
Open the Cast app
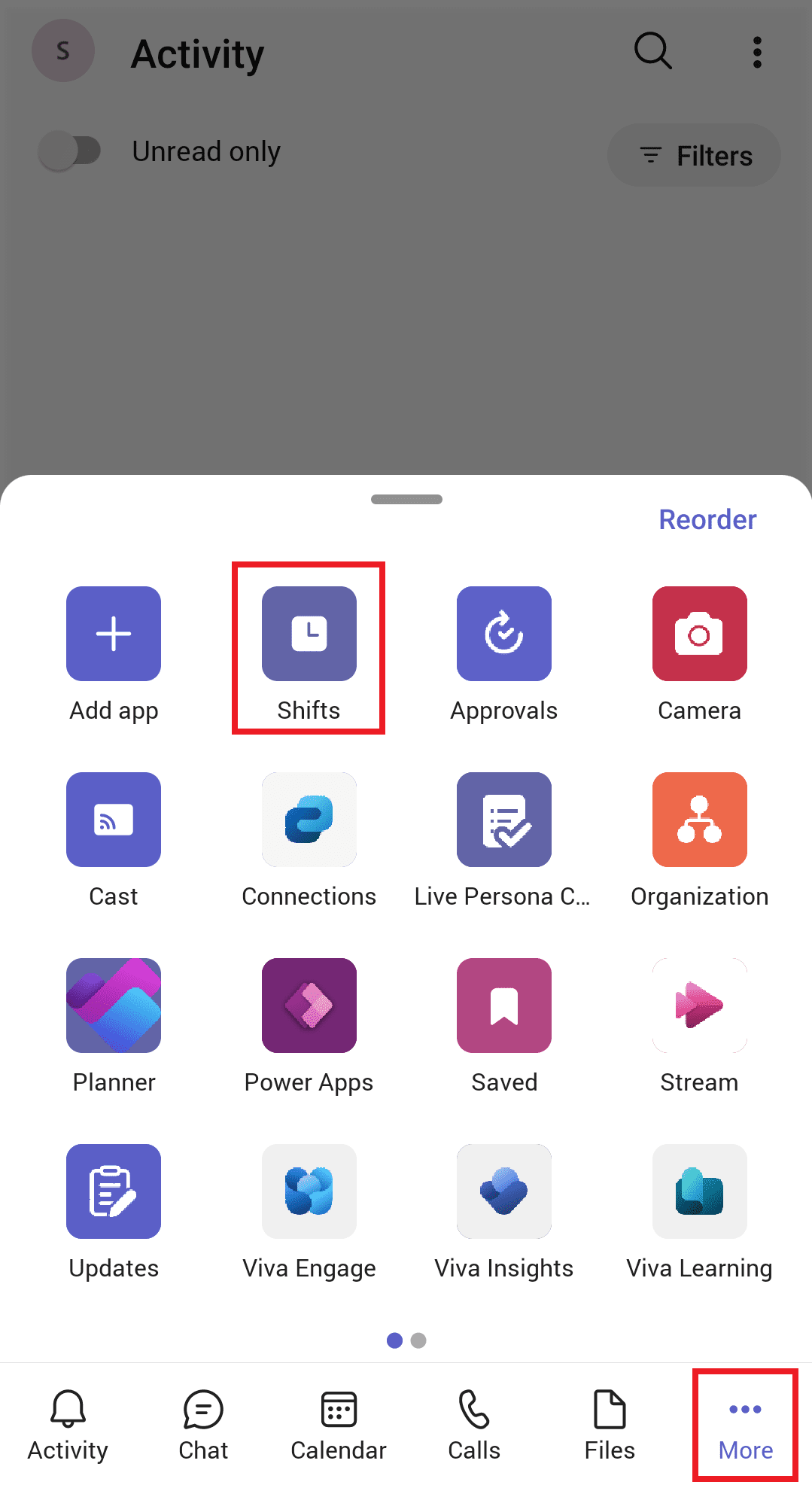tap(114, 820)
